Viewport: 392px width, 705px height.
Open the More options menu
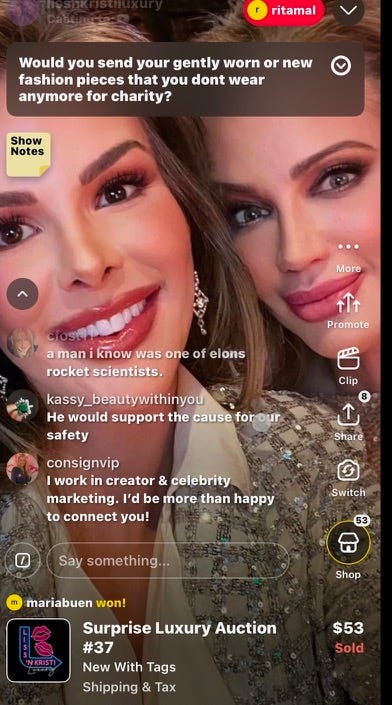[348, 257]
